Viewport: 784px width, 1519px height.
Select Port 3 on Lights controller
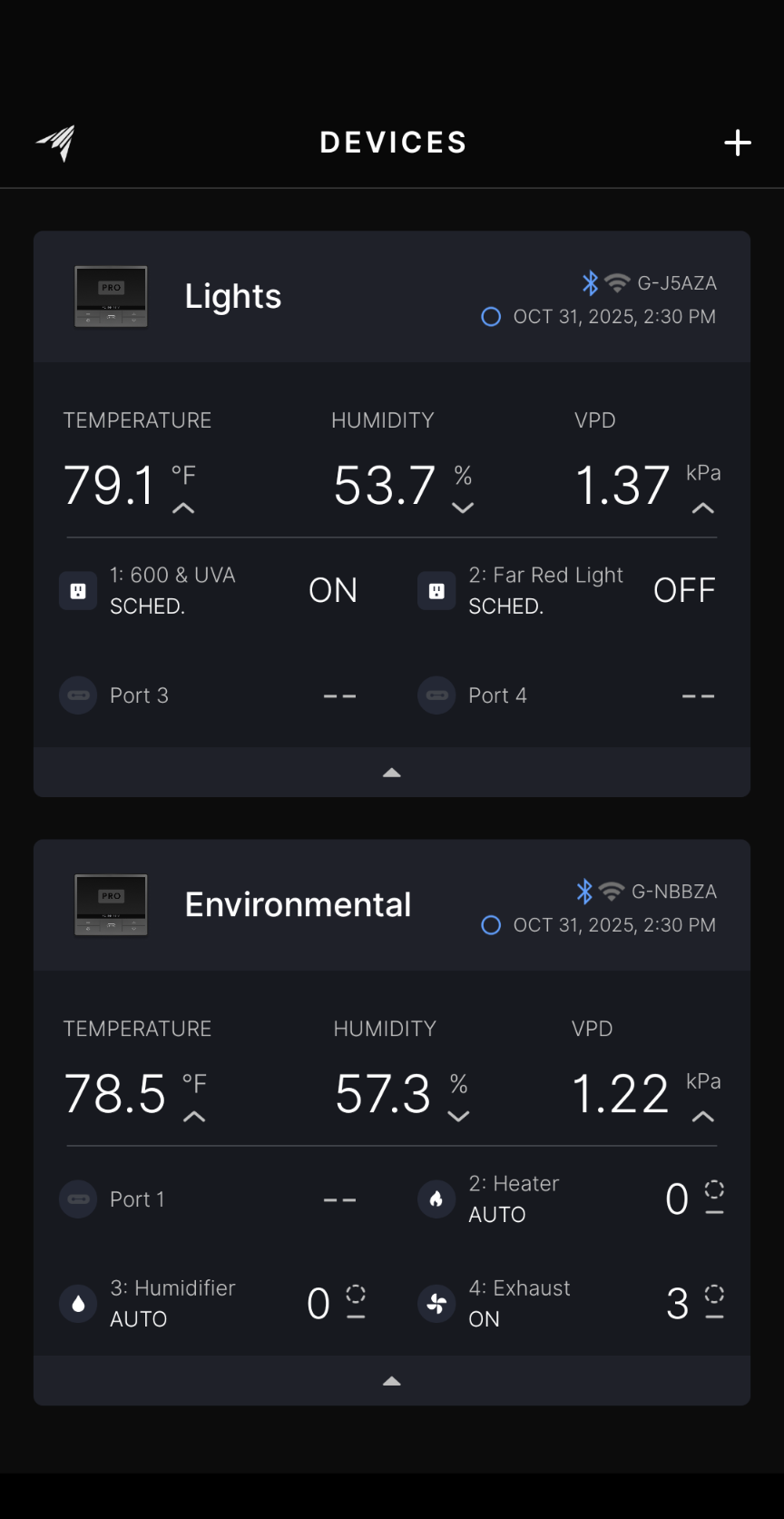click(209, 695)
